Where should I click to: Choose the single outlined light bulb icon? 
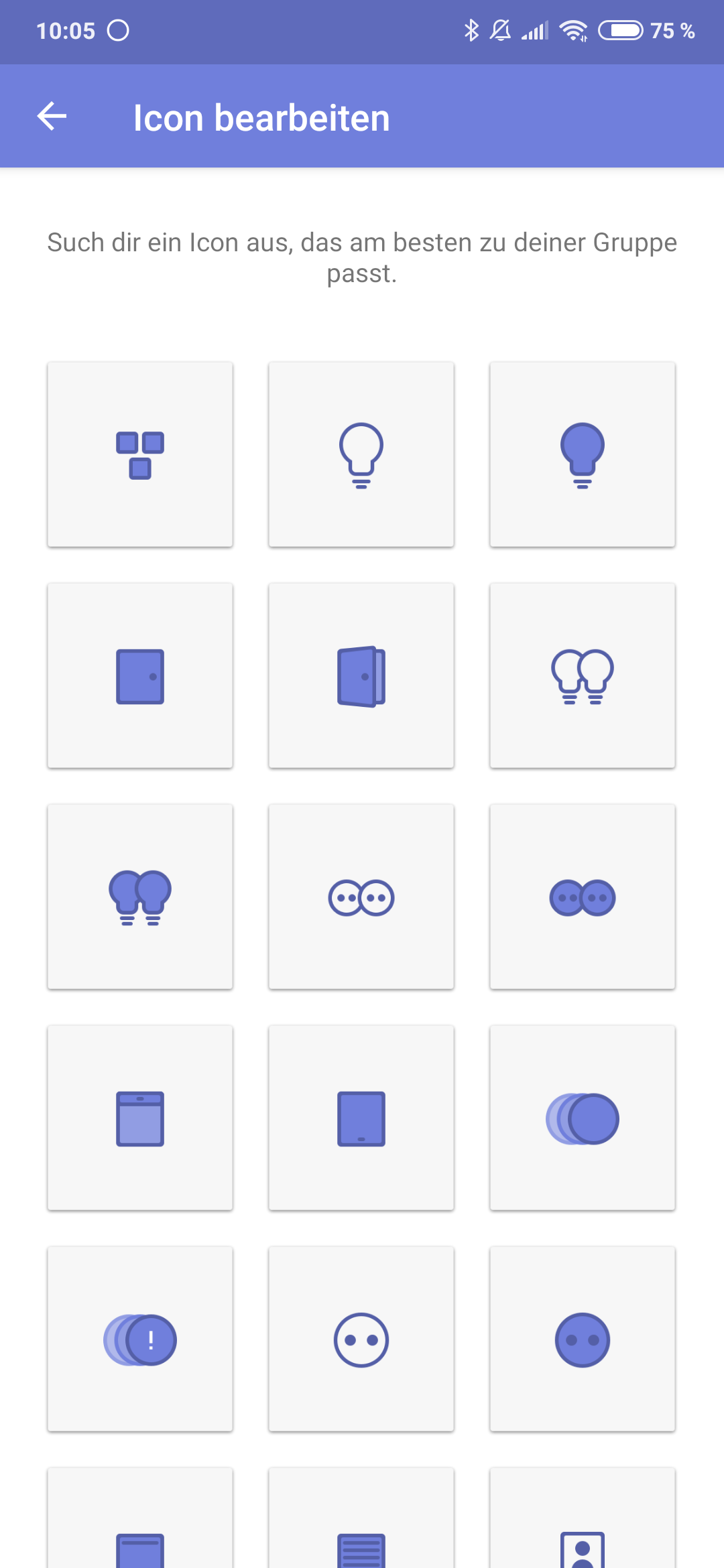361,455
